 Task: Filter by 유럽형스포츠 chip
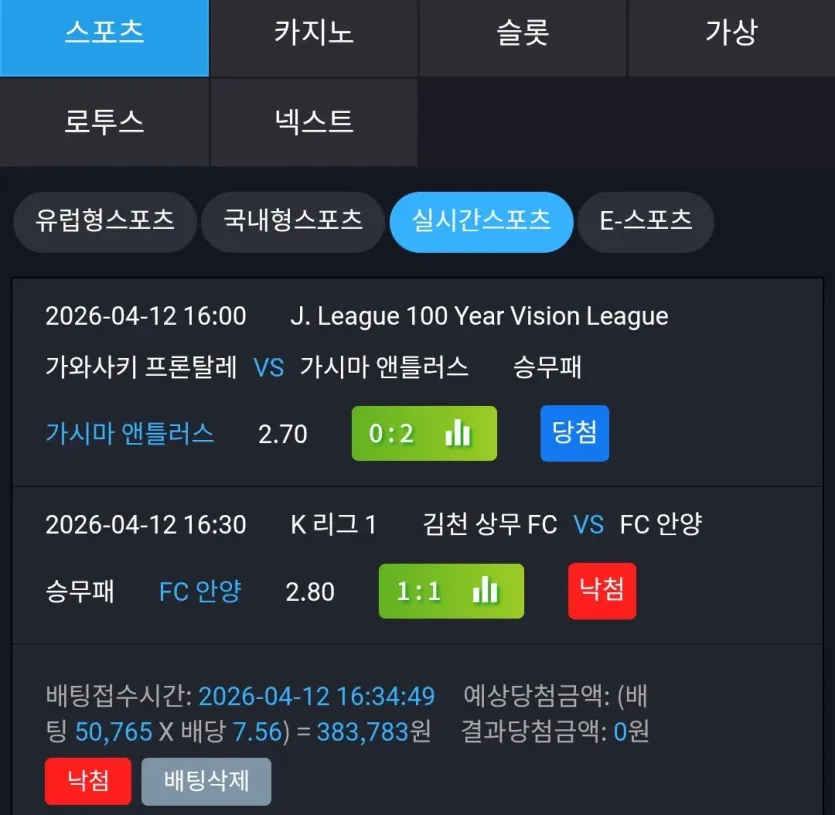click(105, 222)
